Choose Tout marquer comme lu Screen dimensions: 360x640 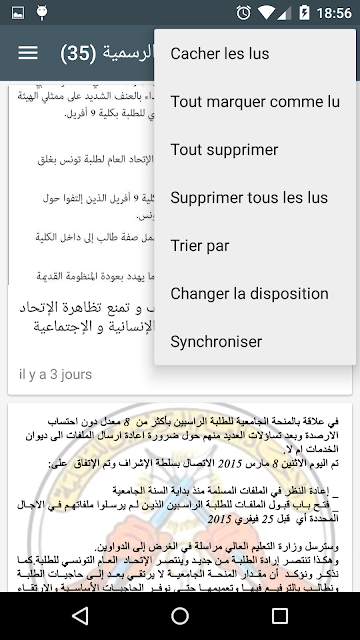pyautogui.click(x=255, y=102)
